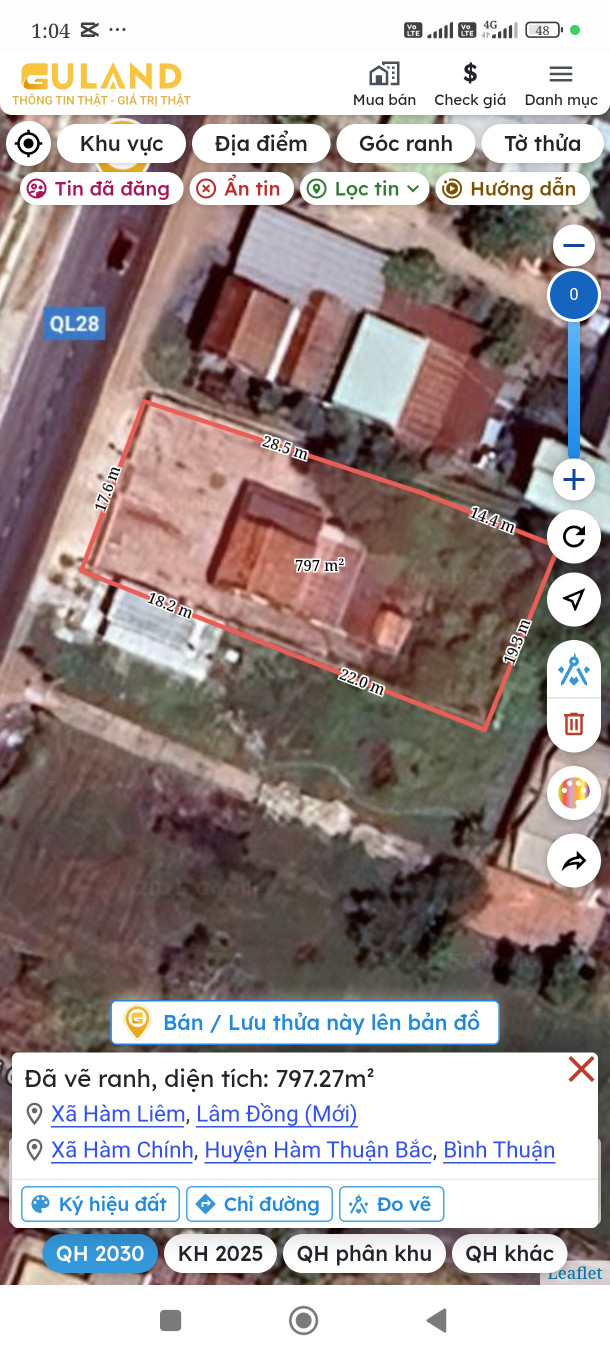Open the Danh mục menu

pyautogui.click(x=561, y=84)
